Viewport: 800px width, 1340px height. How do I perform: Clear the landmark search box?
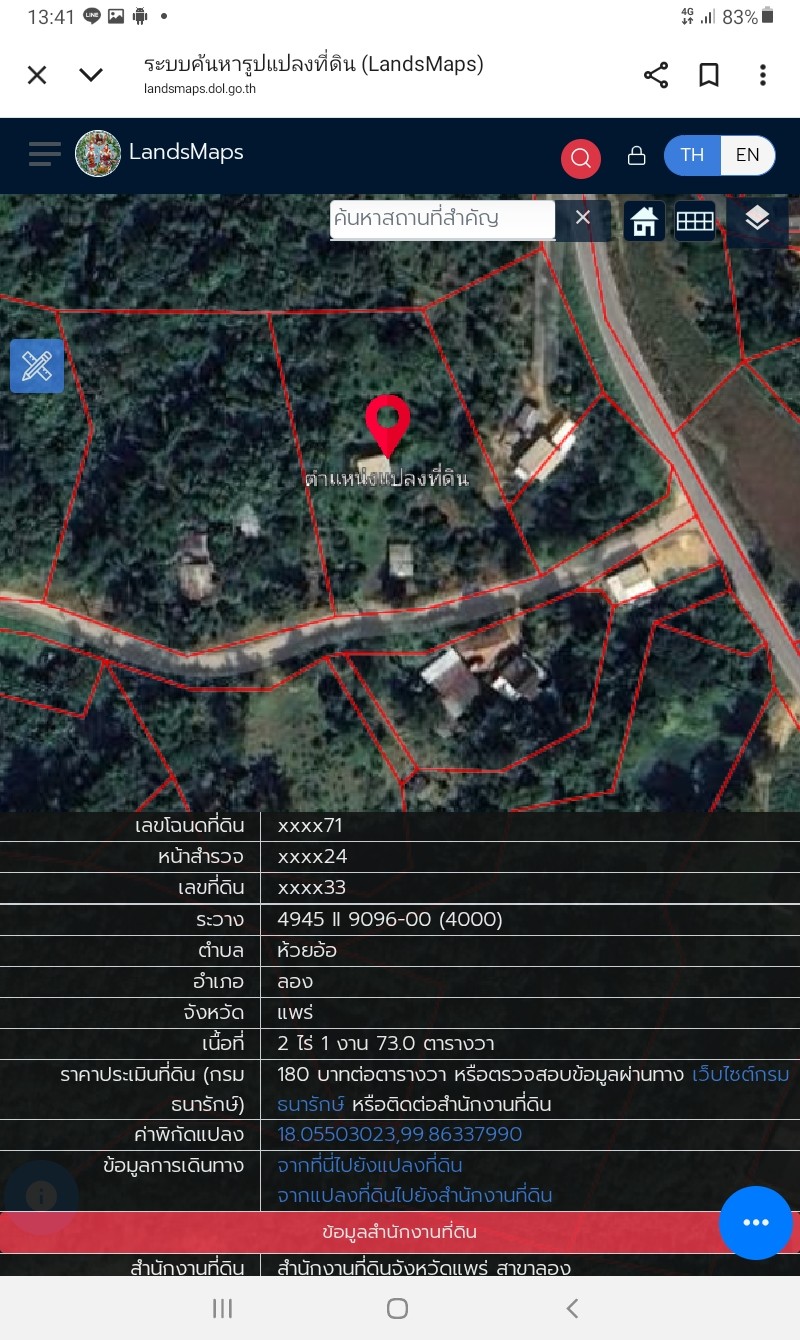click(583, 218)
